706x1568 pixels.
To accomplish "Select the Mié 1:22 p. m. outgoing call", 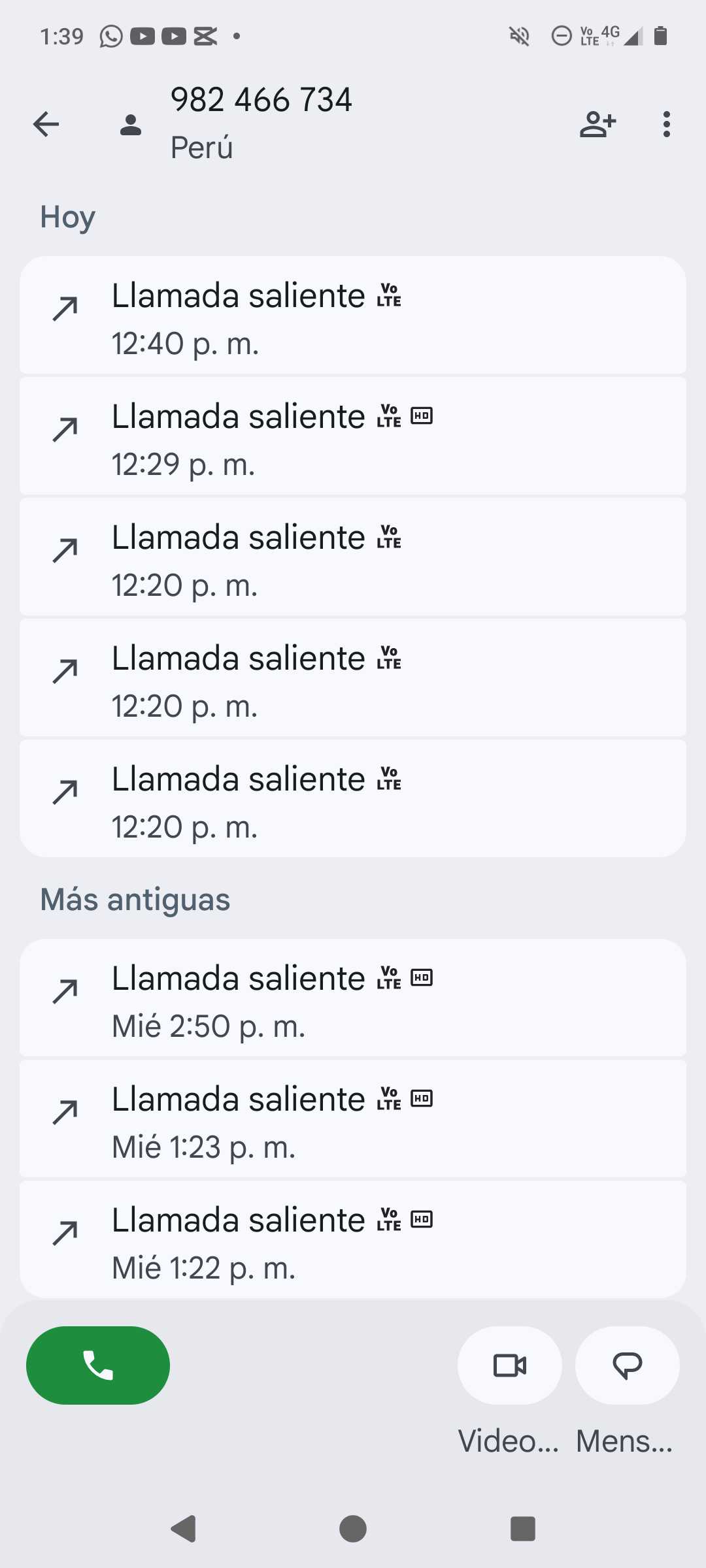I will [x=353, y=1241].
